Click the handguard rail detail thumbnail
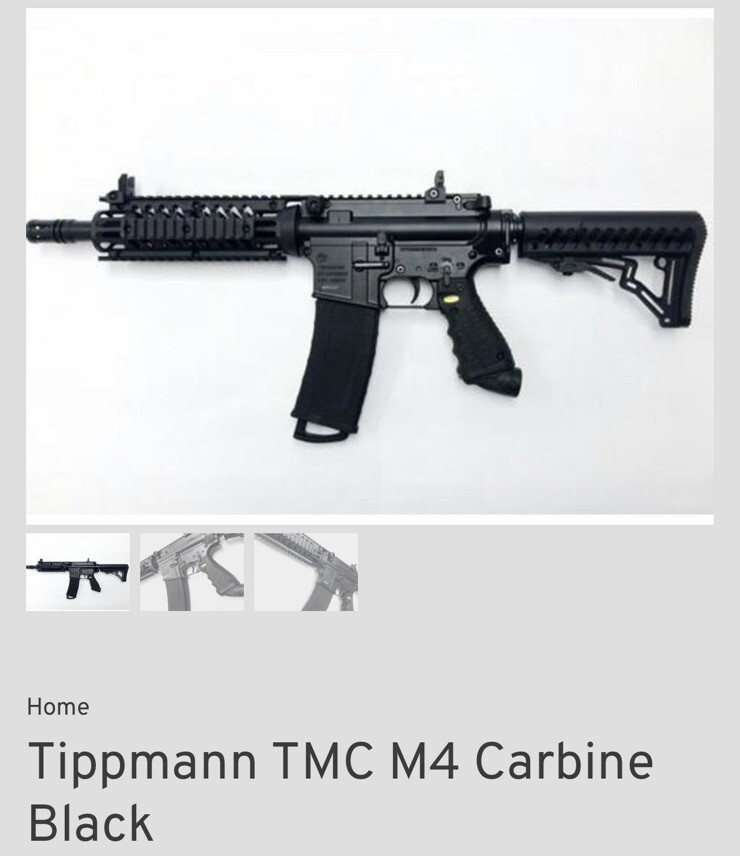 (x=304, y=572)
